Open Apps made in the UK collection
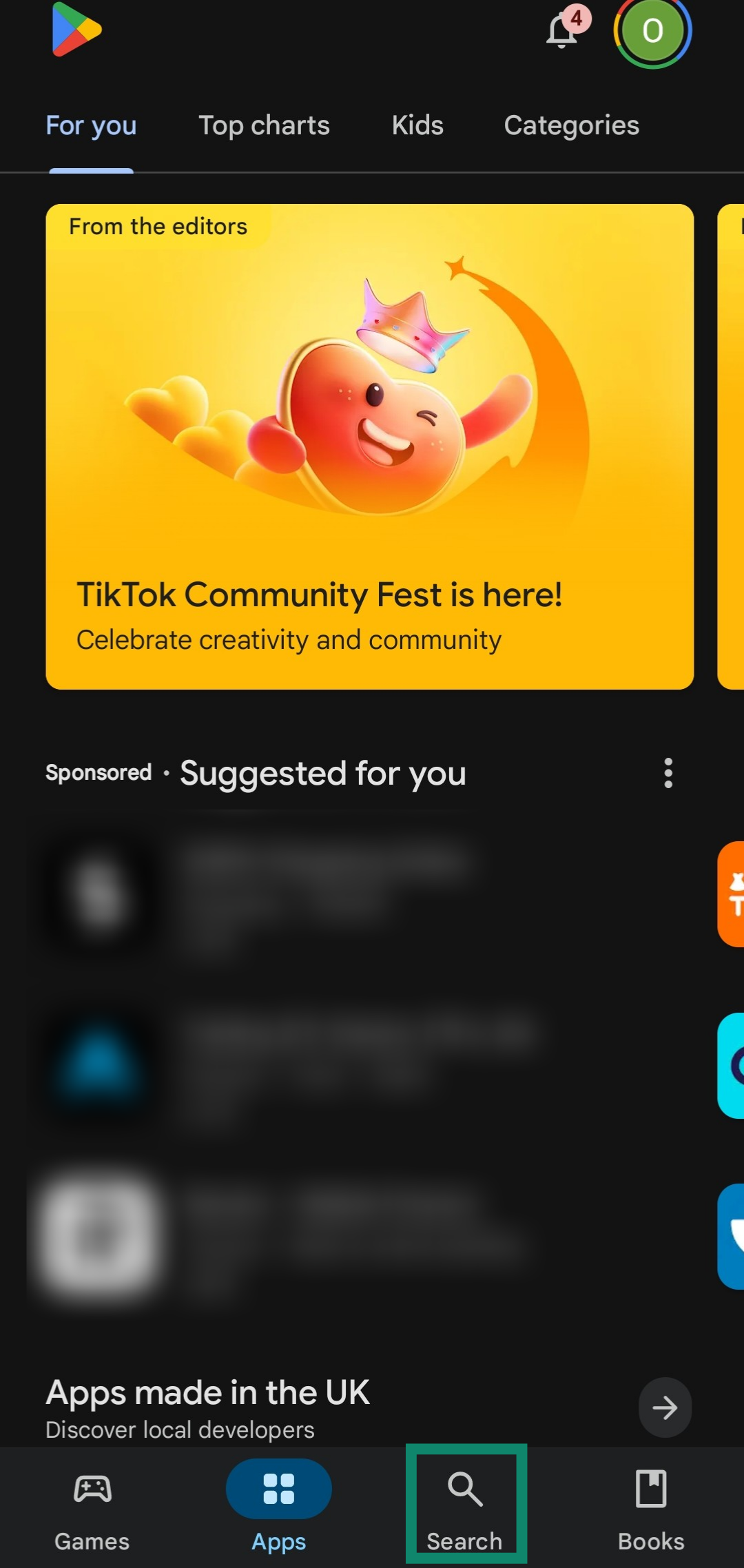The height and width of the screenshot is (1568, 744). [x=207, y=1392]
